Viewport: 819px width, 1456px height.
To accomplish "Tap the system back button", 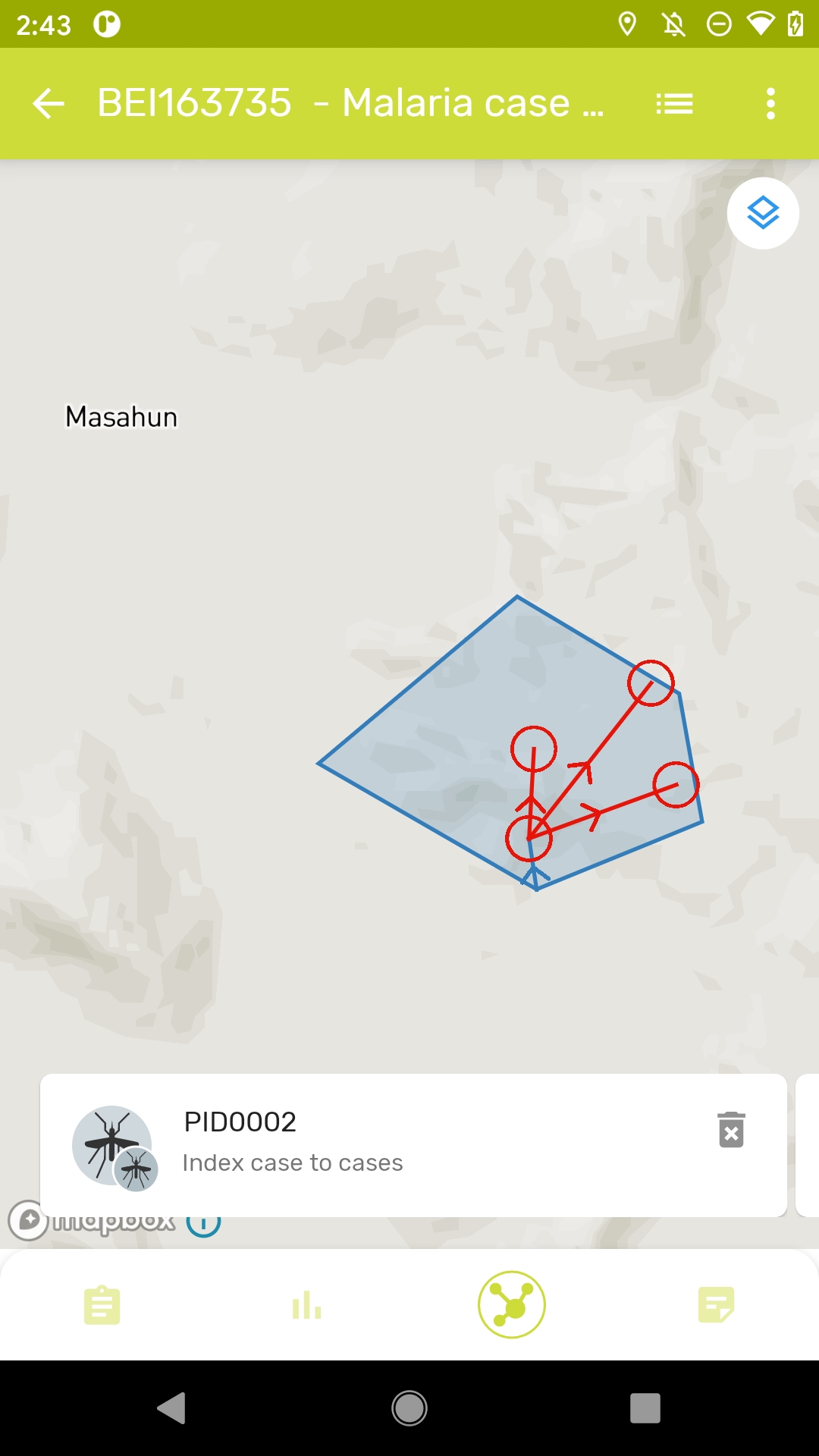I will click(172, 1408).
